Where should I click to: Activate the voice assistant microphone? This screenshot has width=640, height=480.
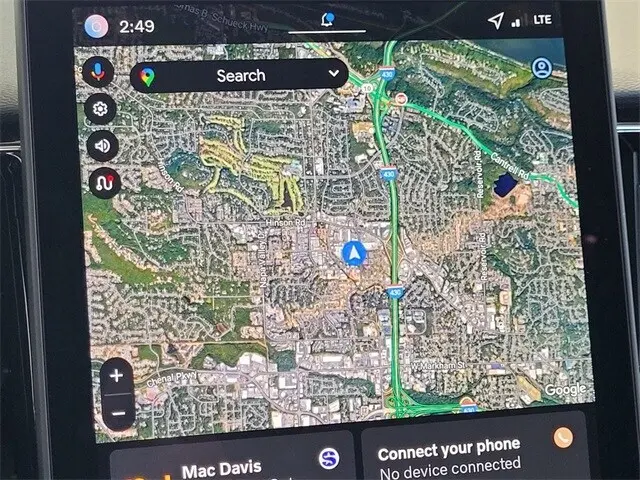click(98, 72)
